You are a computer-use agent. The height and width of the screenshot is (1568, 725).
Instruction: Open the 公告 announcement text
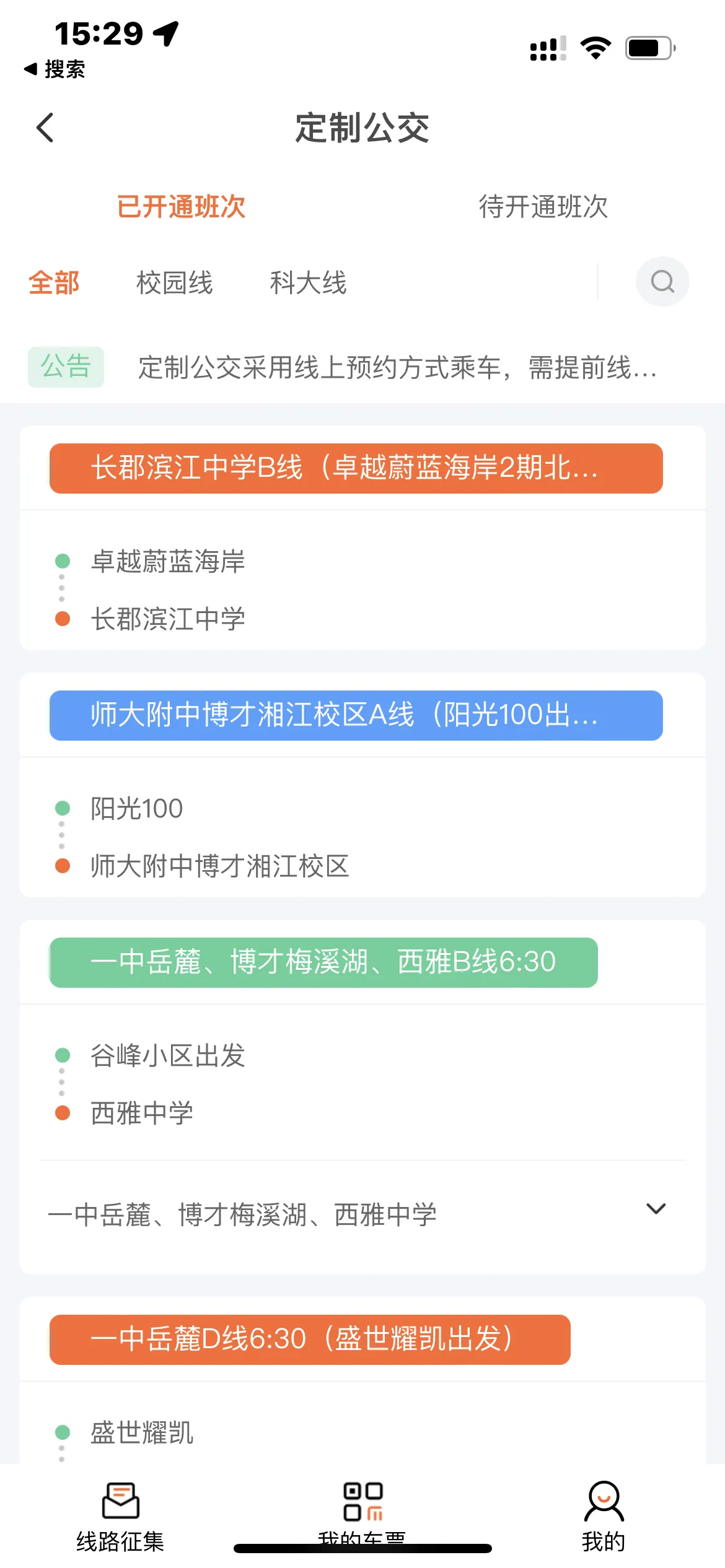[397, 367]
